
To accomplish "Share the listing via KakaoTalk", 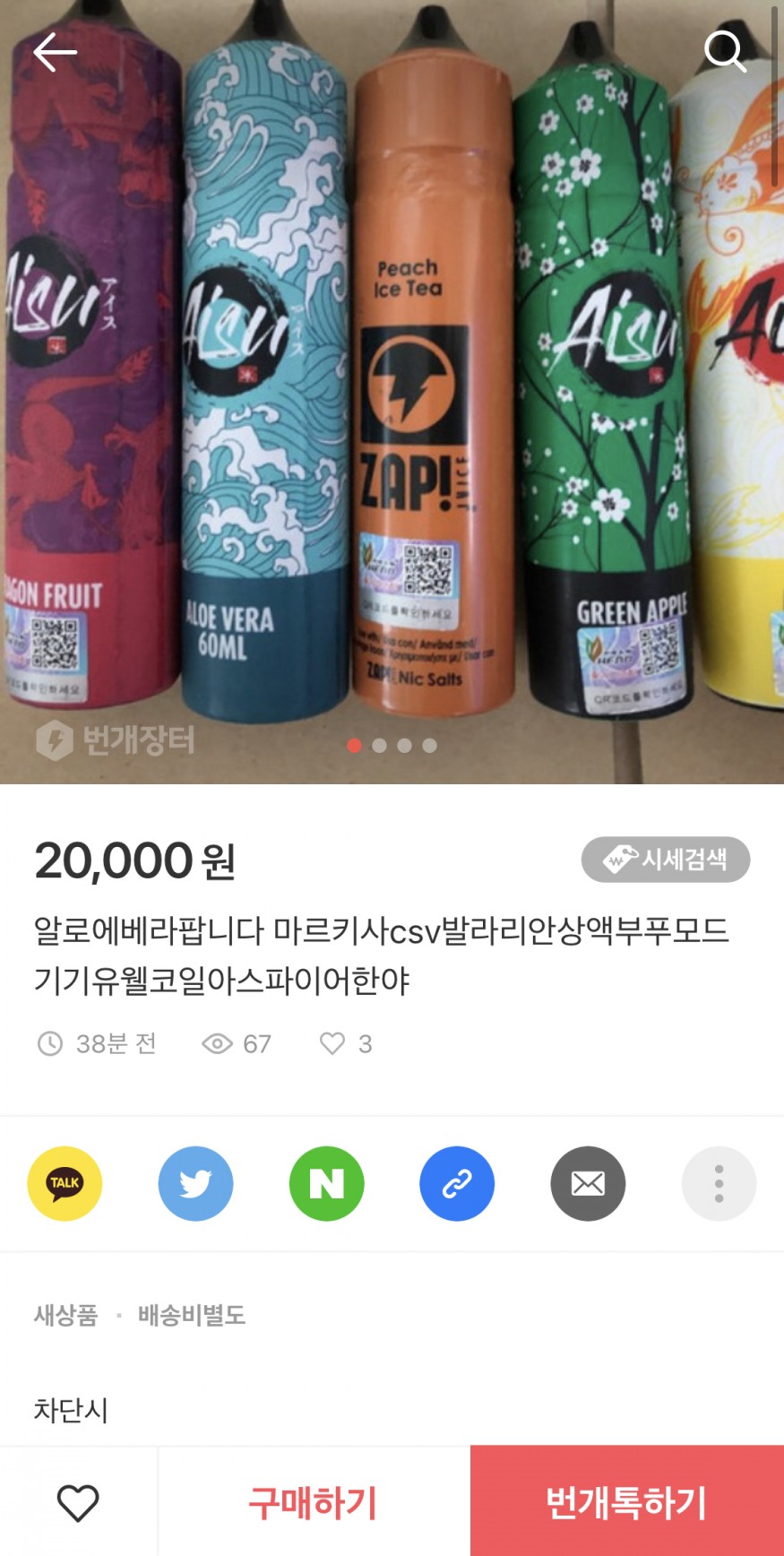I will [x=65, y=1183].
